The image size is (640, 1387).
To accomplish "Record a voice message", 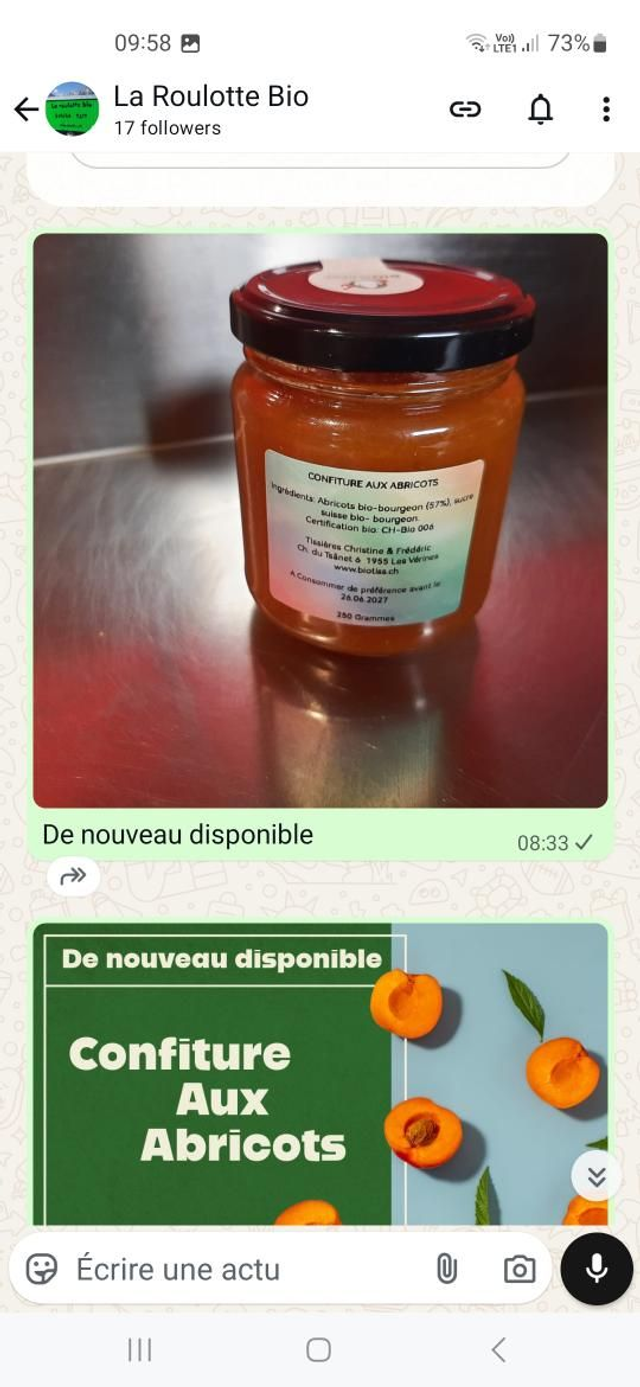I will [596, 1268].
